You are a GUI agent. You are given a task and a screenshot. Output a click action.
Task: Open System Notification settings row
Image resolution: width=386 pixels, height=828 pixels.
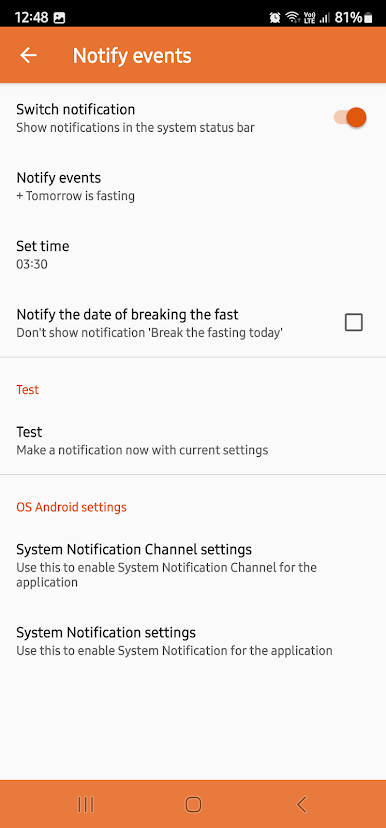click(193, 641)
